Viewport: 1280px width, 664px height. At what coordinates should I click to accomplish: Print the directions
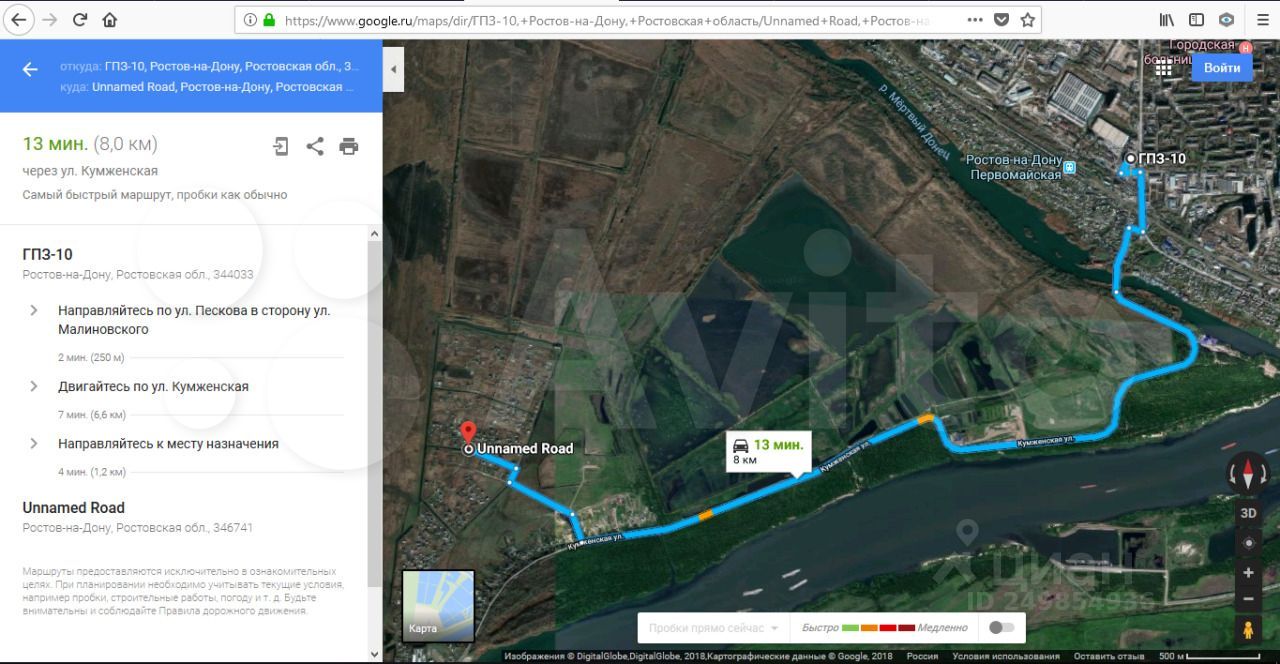click(348, 146)
